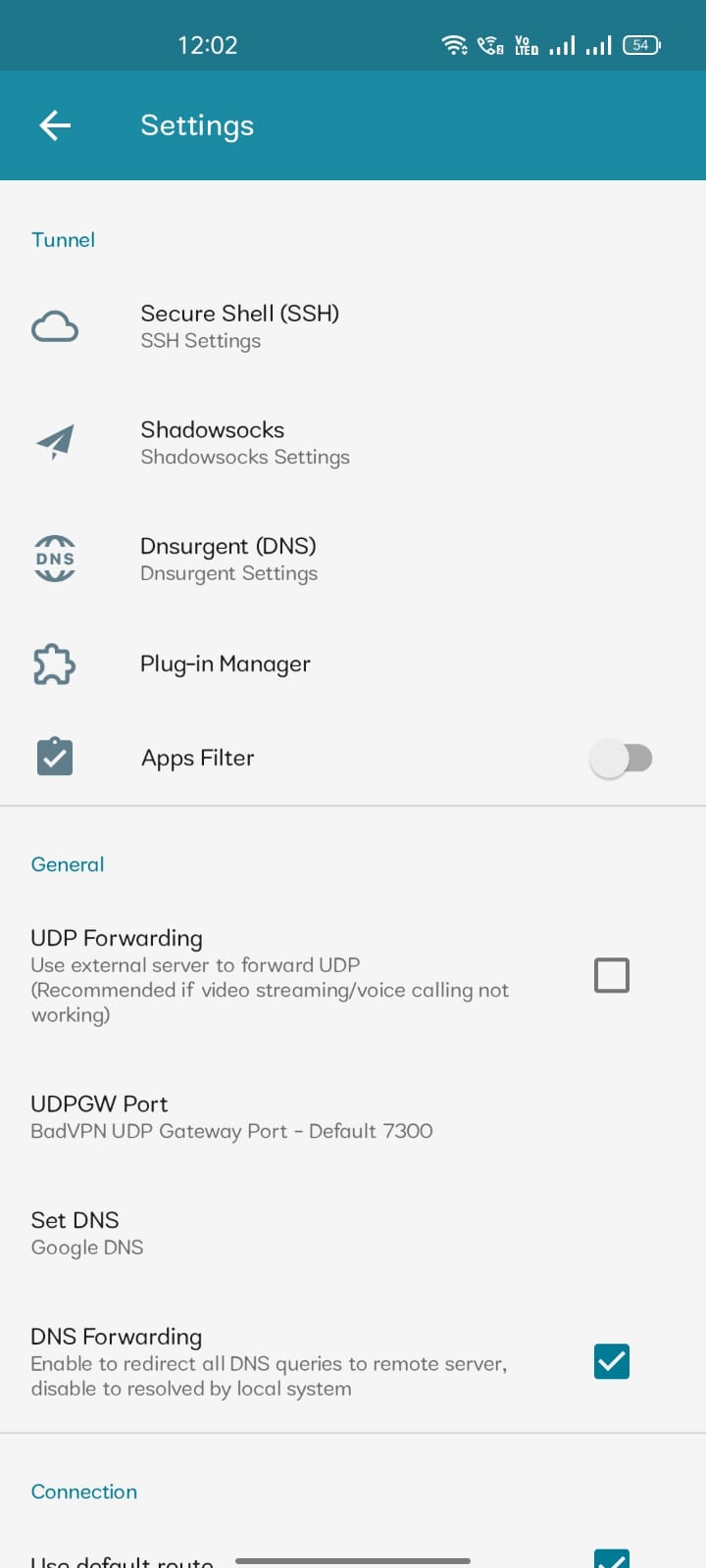Select the puzzle piece Plug-in Manager icon

click(x=55, y=664)
